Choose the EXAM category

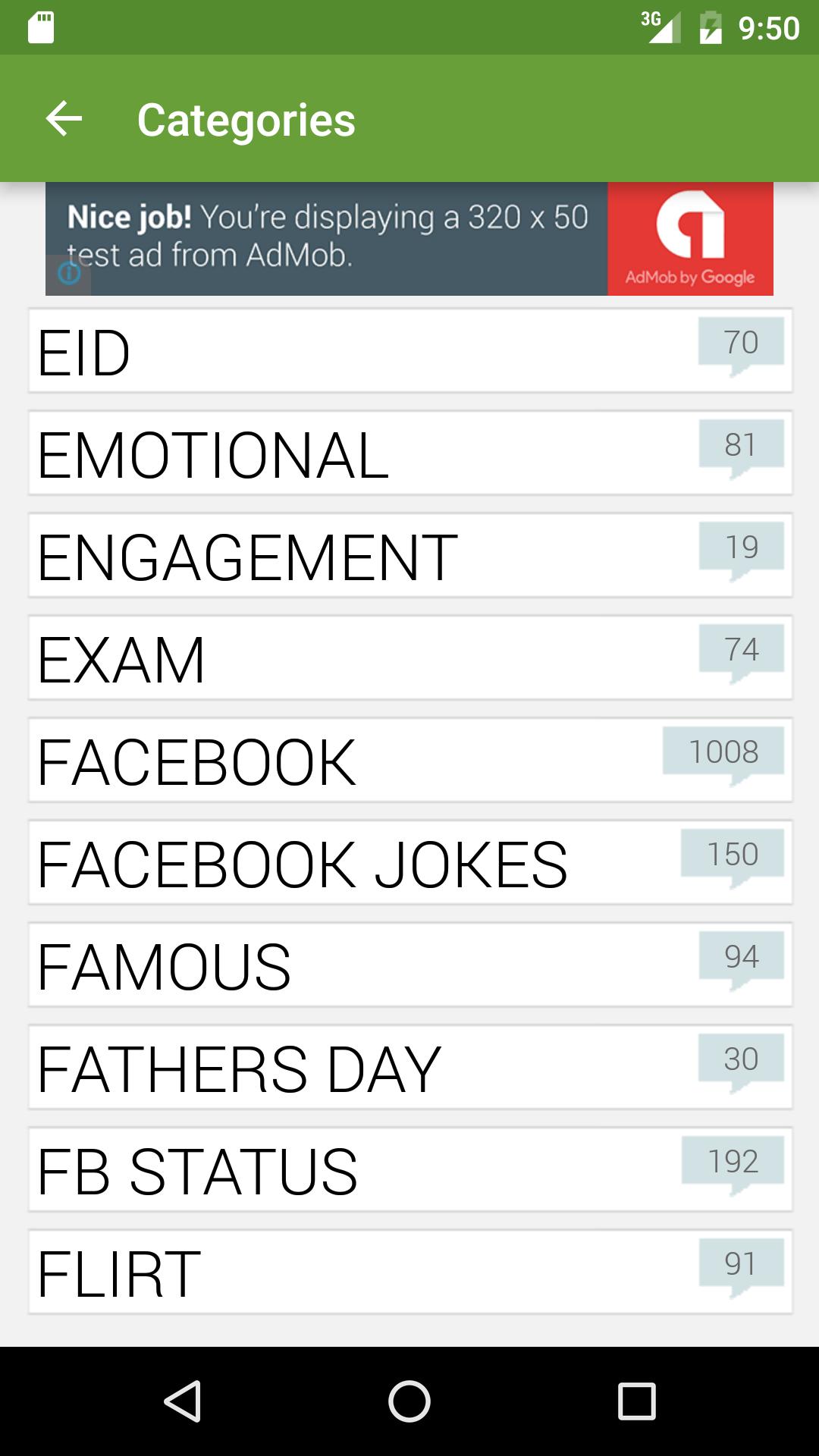(409, 658)
